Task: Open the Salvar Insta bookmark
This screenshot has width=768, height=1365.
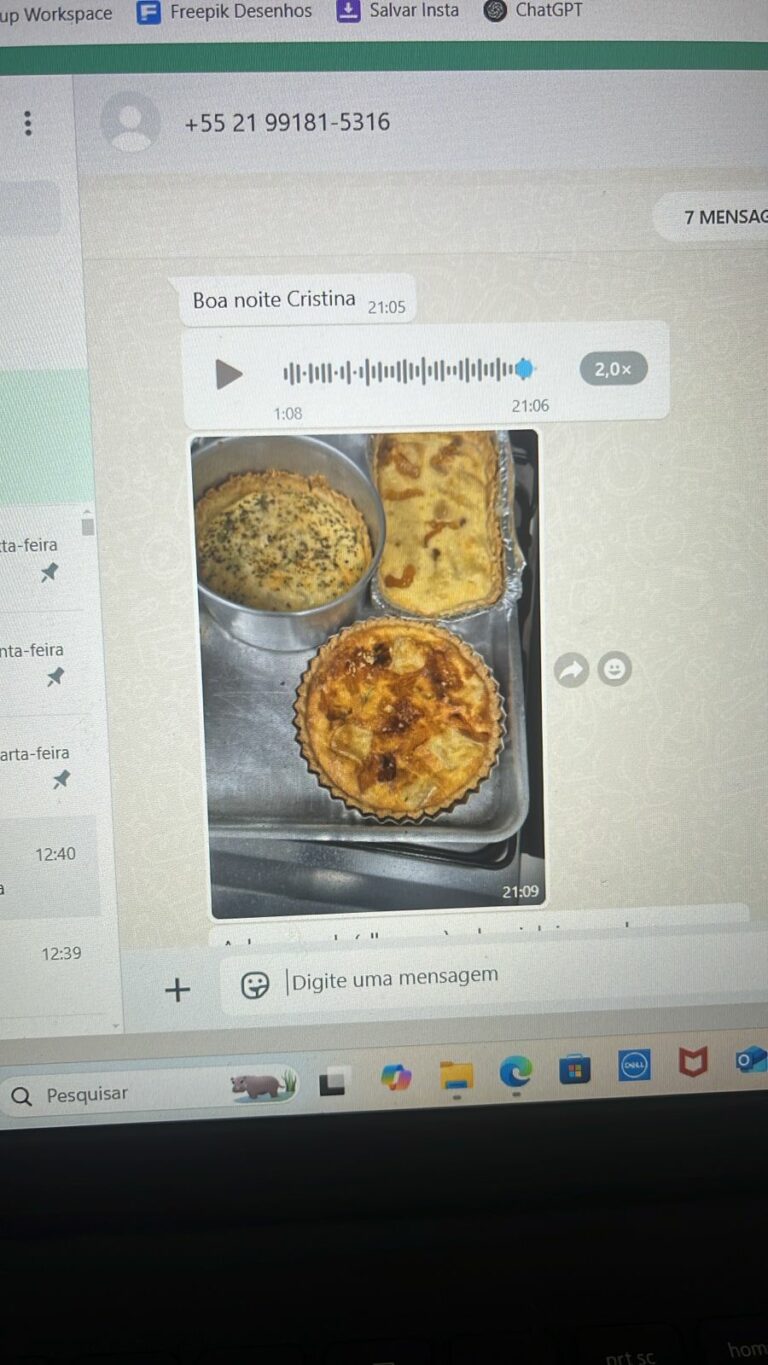Action: point(398,11)
